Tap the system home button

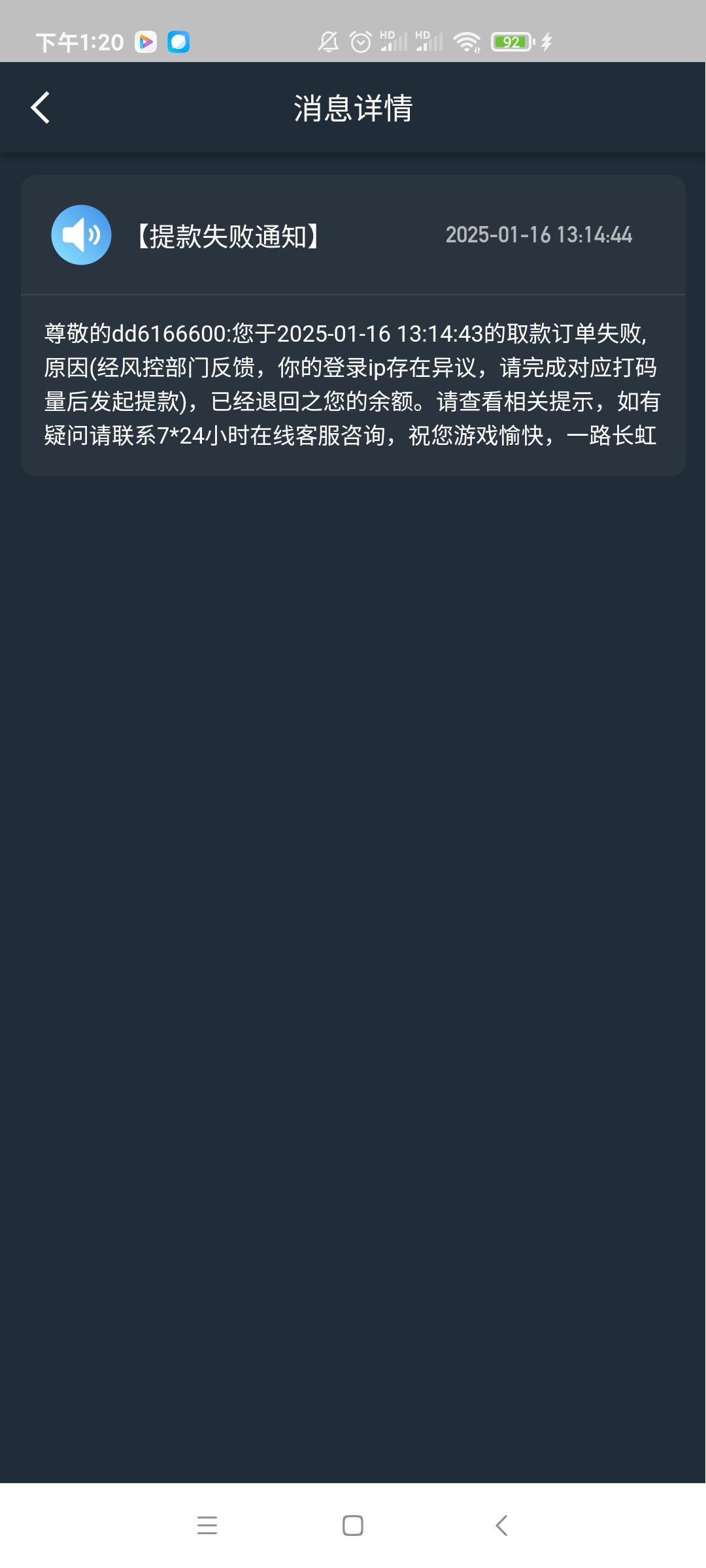click(353, 1526)
